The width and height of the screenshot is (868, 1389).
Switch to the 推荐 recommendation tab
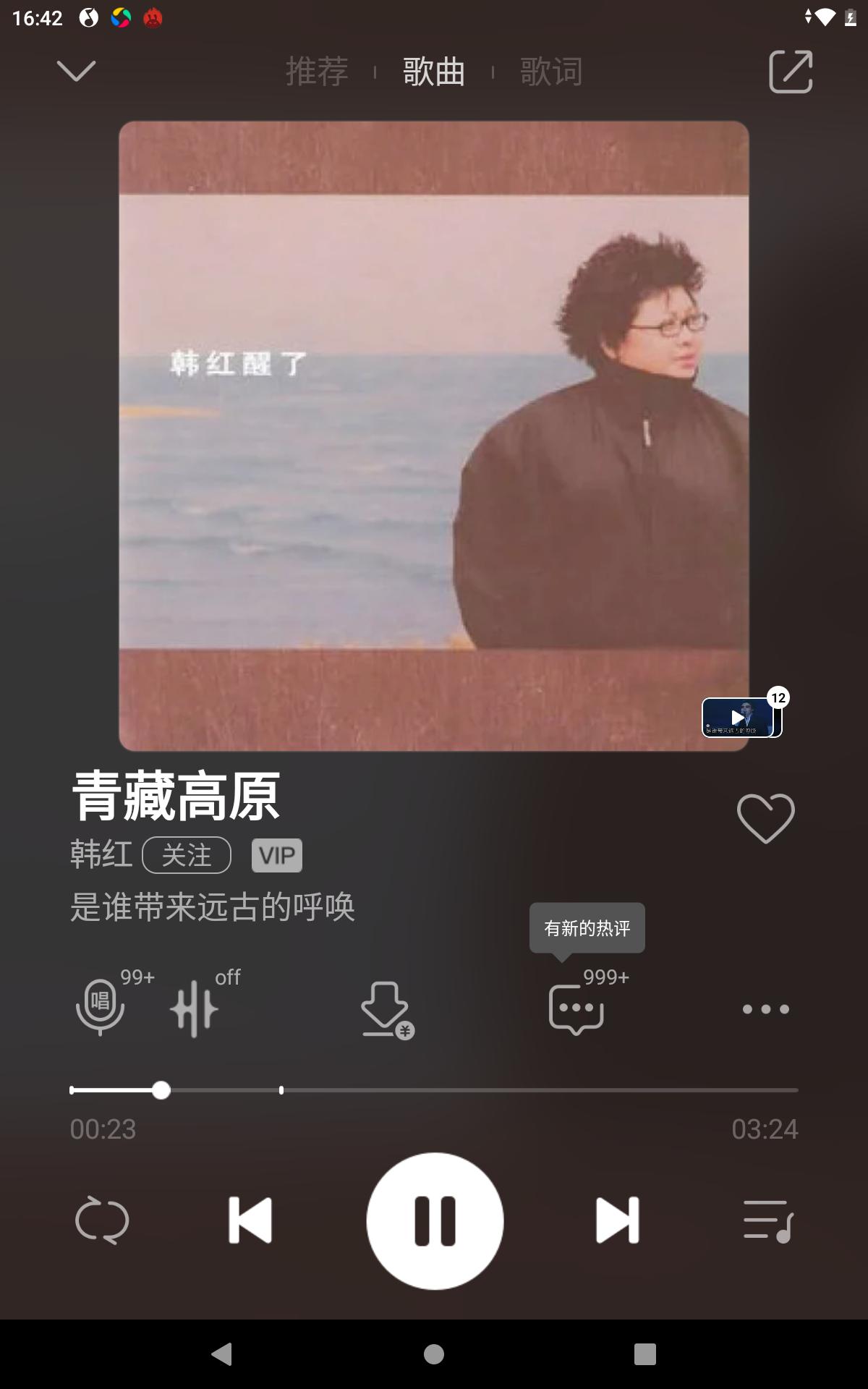tap(317, 70)
